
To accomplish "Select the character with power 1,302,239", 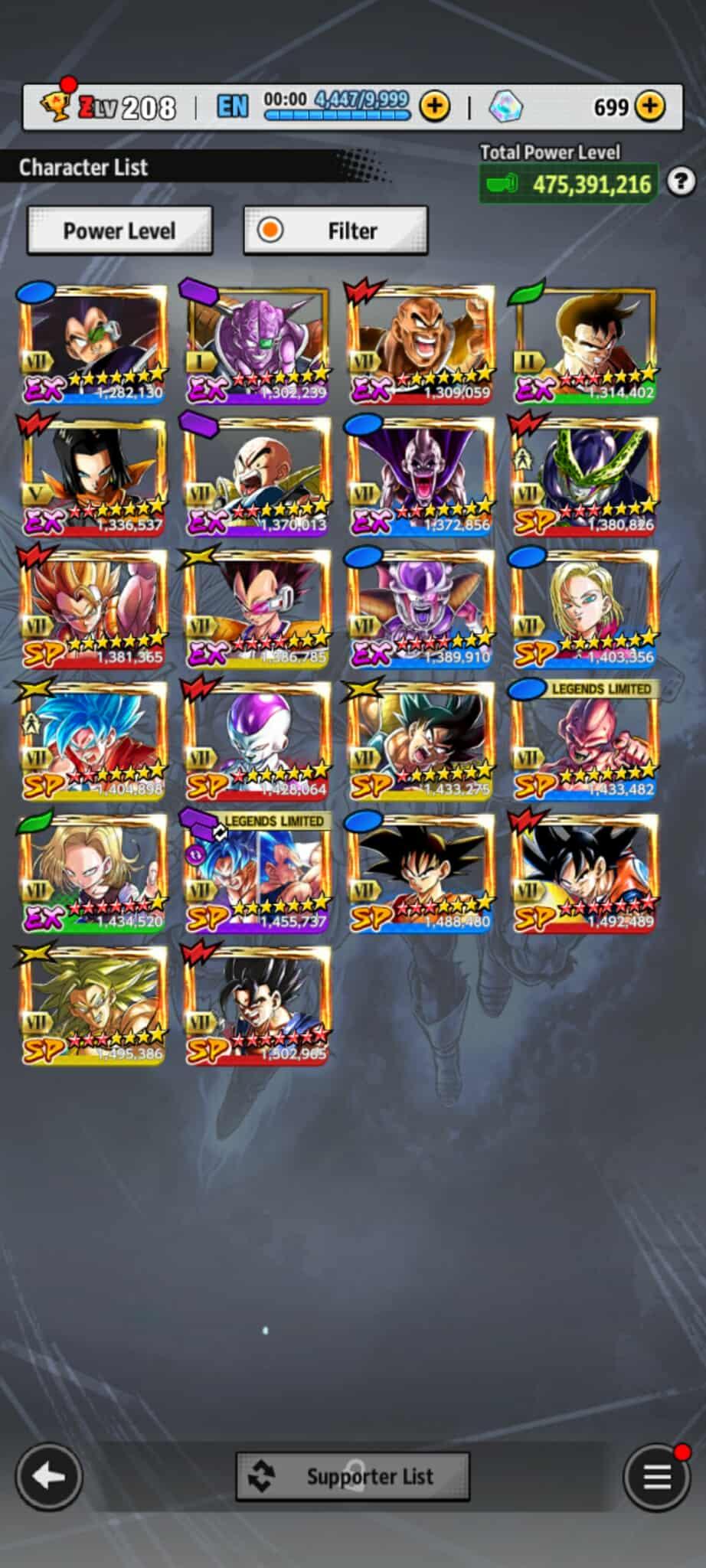I will click(258, 343).
